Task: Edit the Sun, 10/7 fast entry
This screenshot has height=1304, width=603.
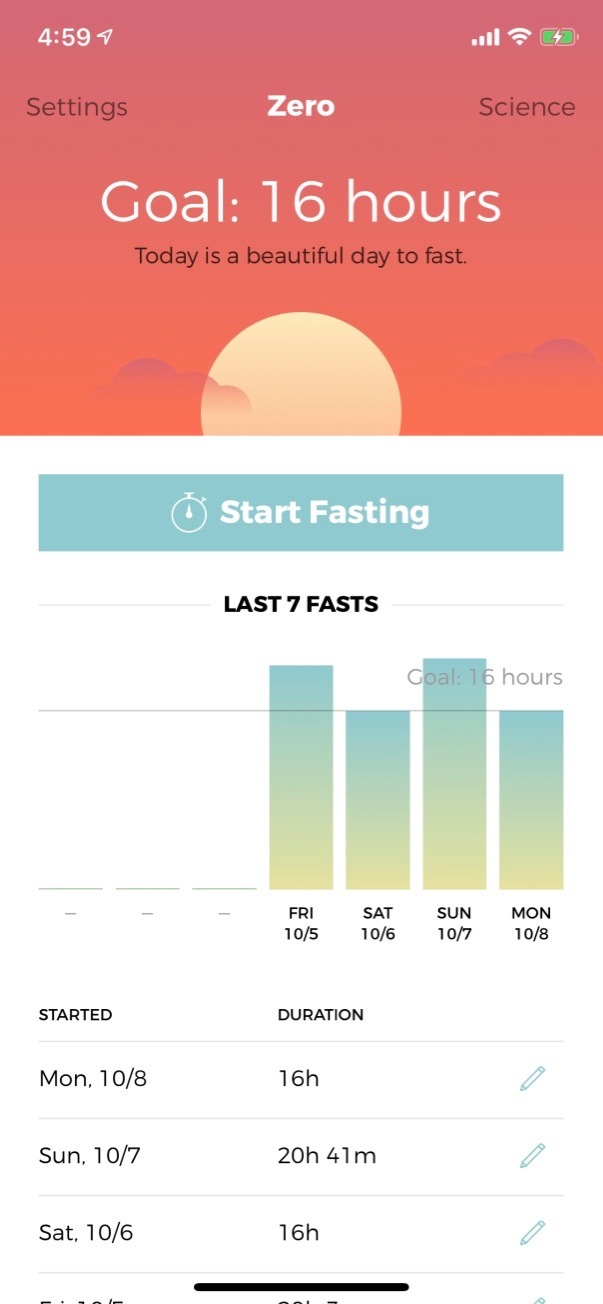Action: [x=533, y=1155]
